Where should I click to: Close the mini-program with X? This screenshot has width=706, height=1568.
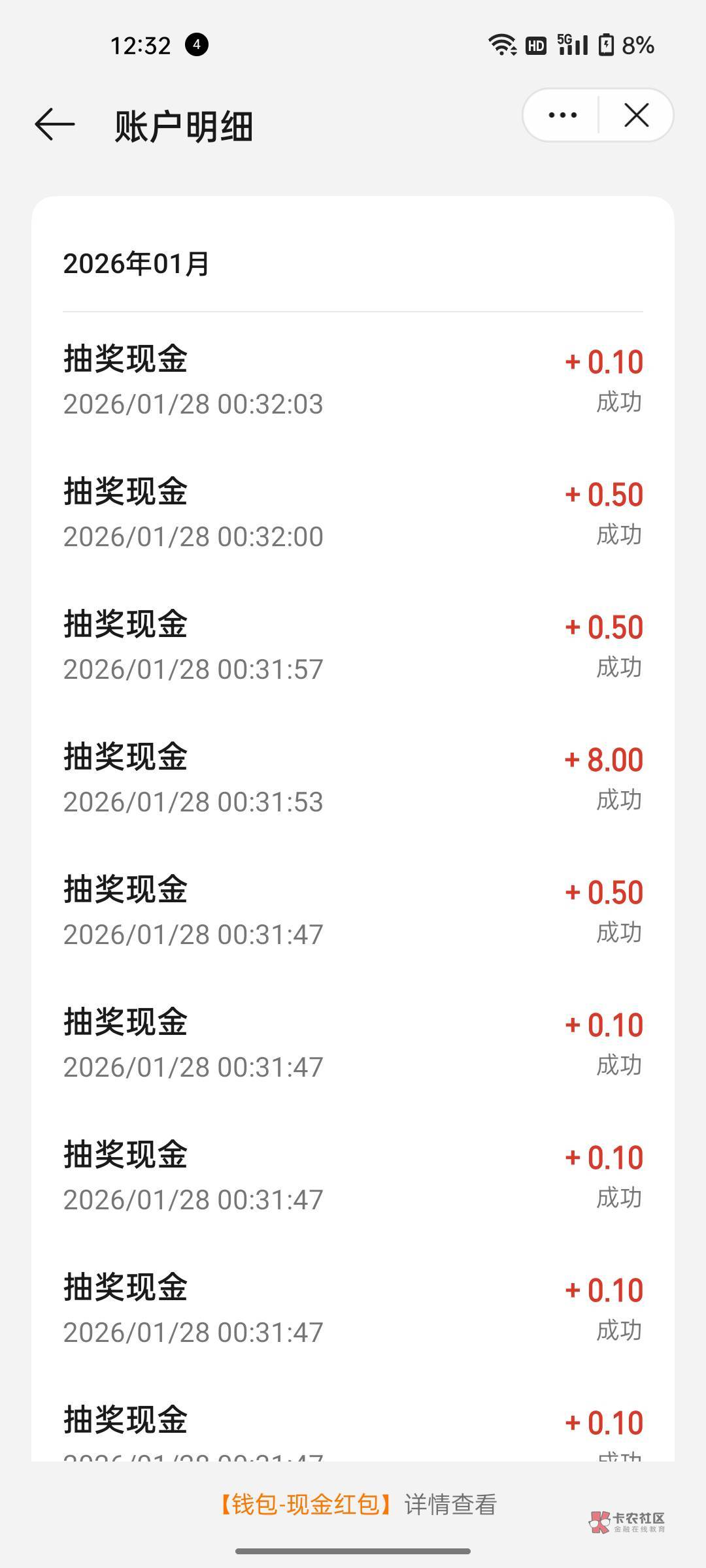point(636,116)
